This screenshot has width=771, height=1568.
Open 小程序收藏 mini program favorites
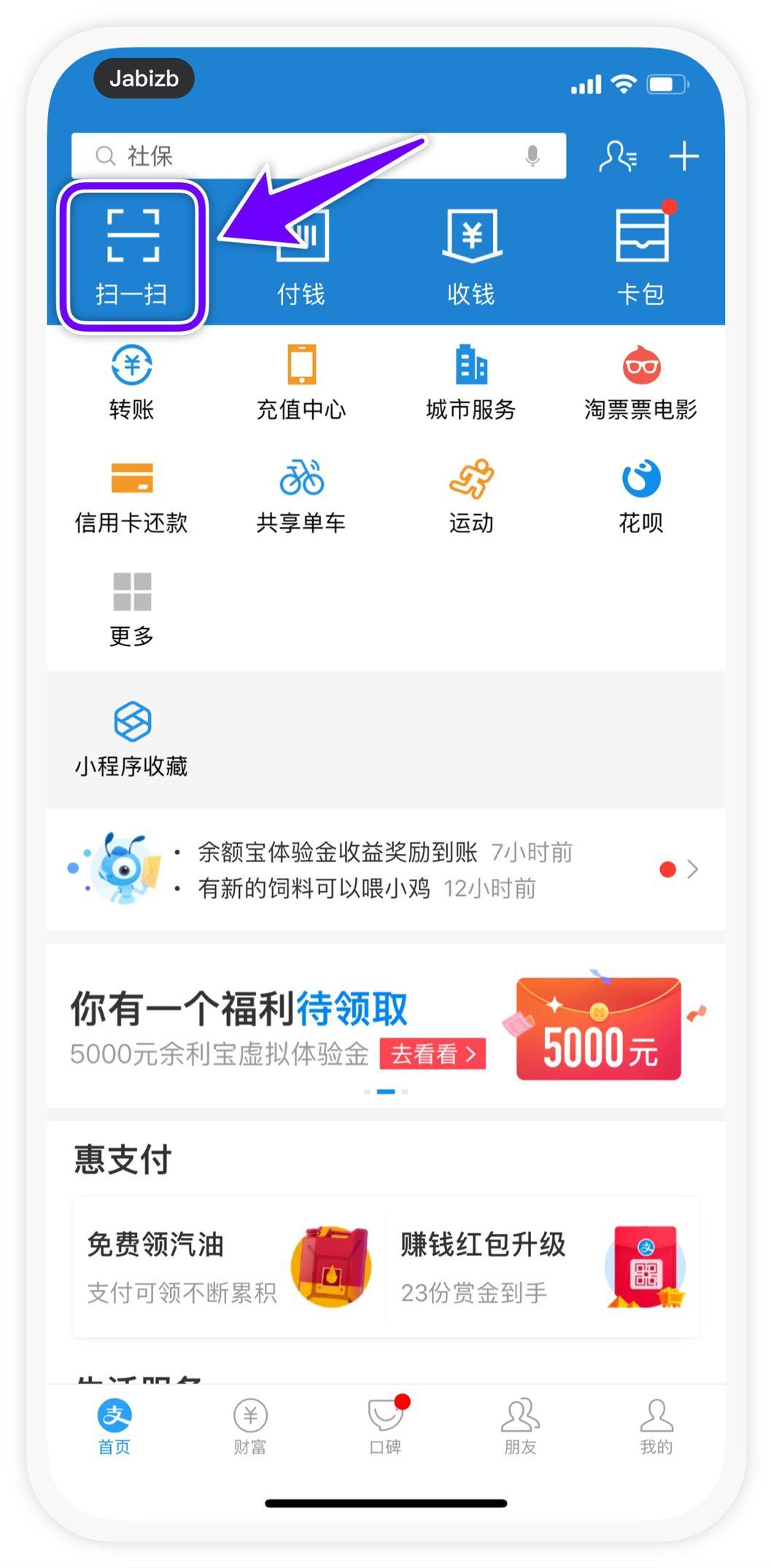[132, 740]
